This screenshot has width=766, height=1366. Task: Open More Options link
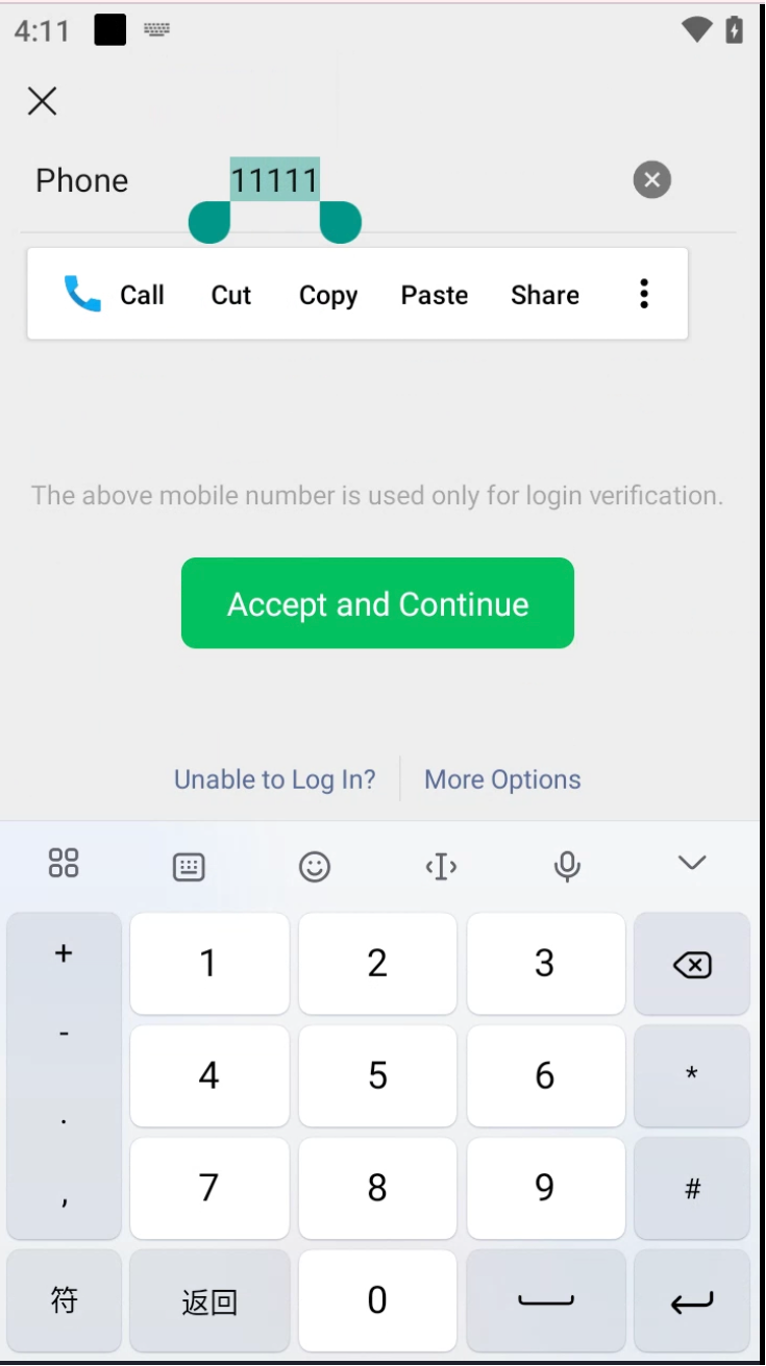pyautogui.click(x=502, y=780)
